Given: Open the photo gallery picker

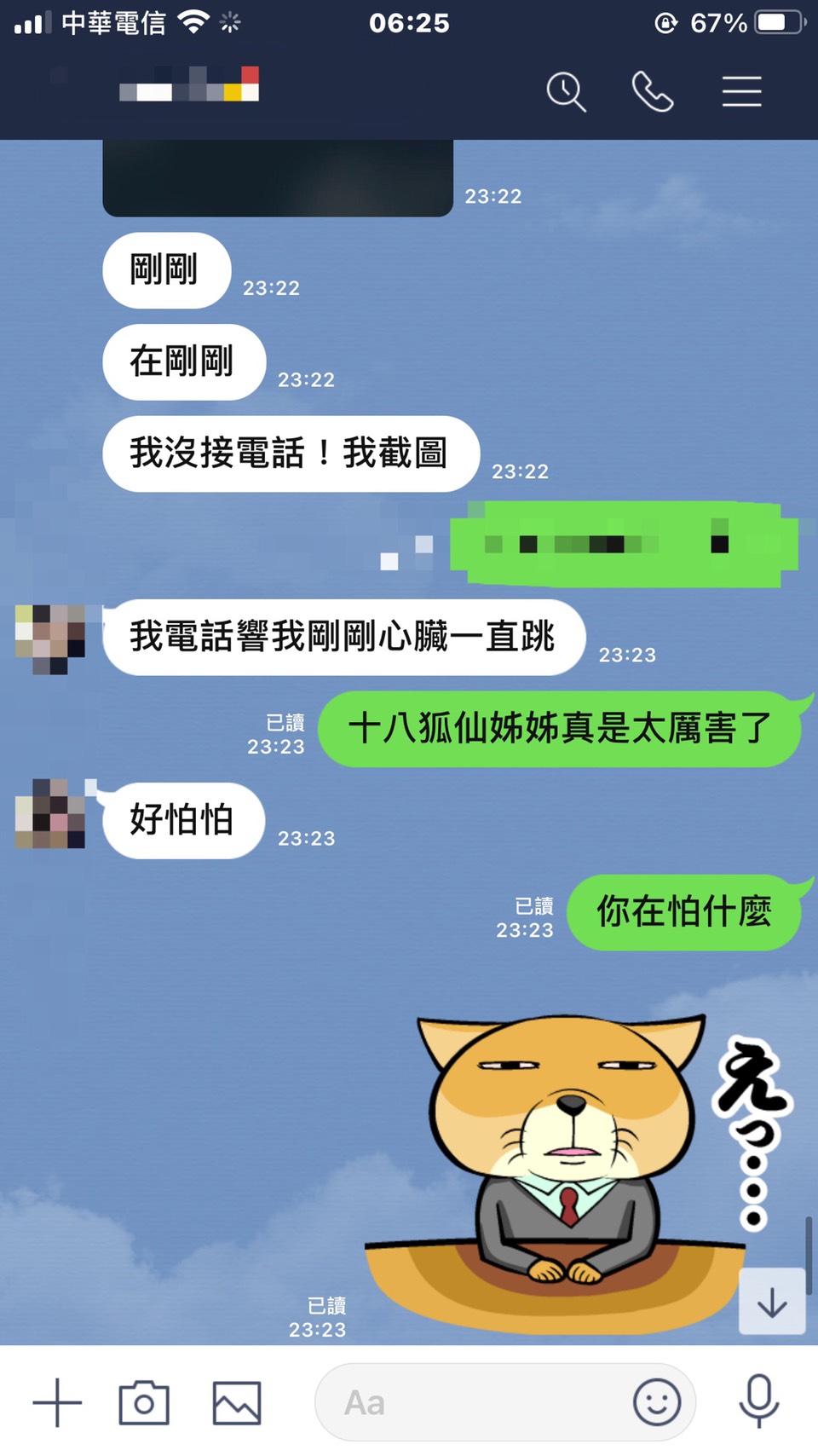Looking at the screenshot, I should pos(236,1402).
